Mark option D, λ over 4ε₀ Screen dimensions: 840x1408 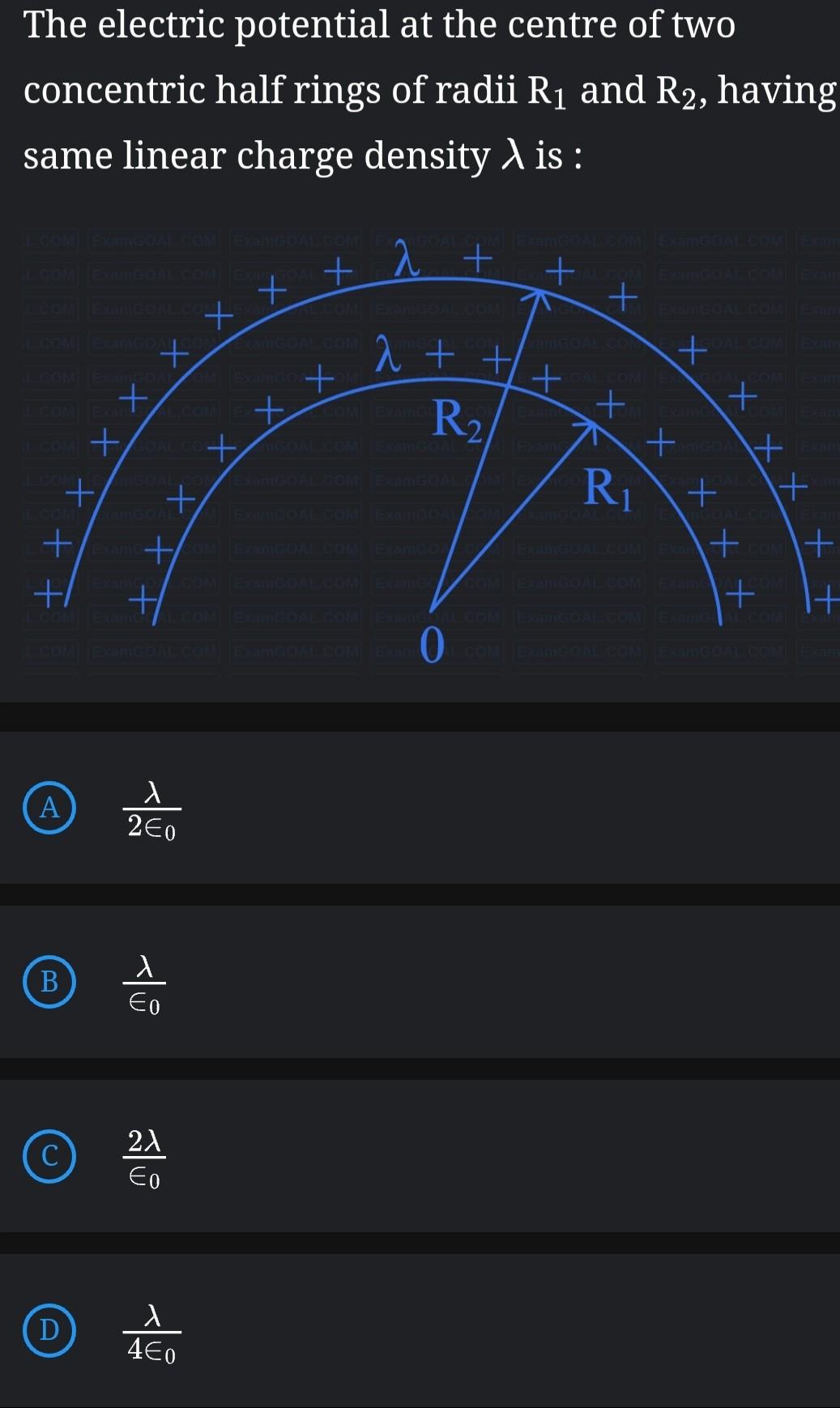(x=49, y=1330)
